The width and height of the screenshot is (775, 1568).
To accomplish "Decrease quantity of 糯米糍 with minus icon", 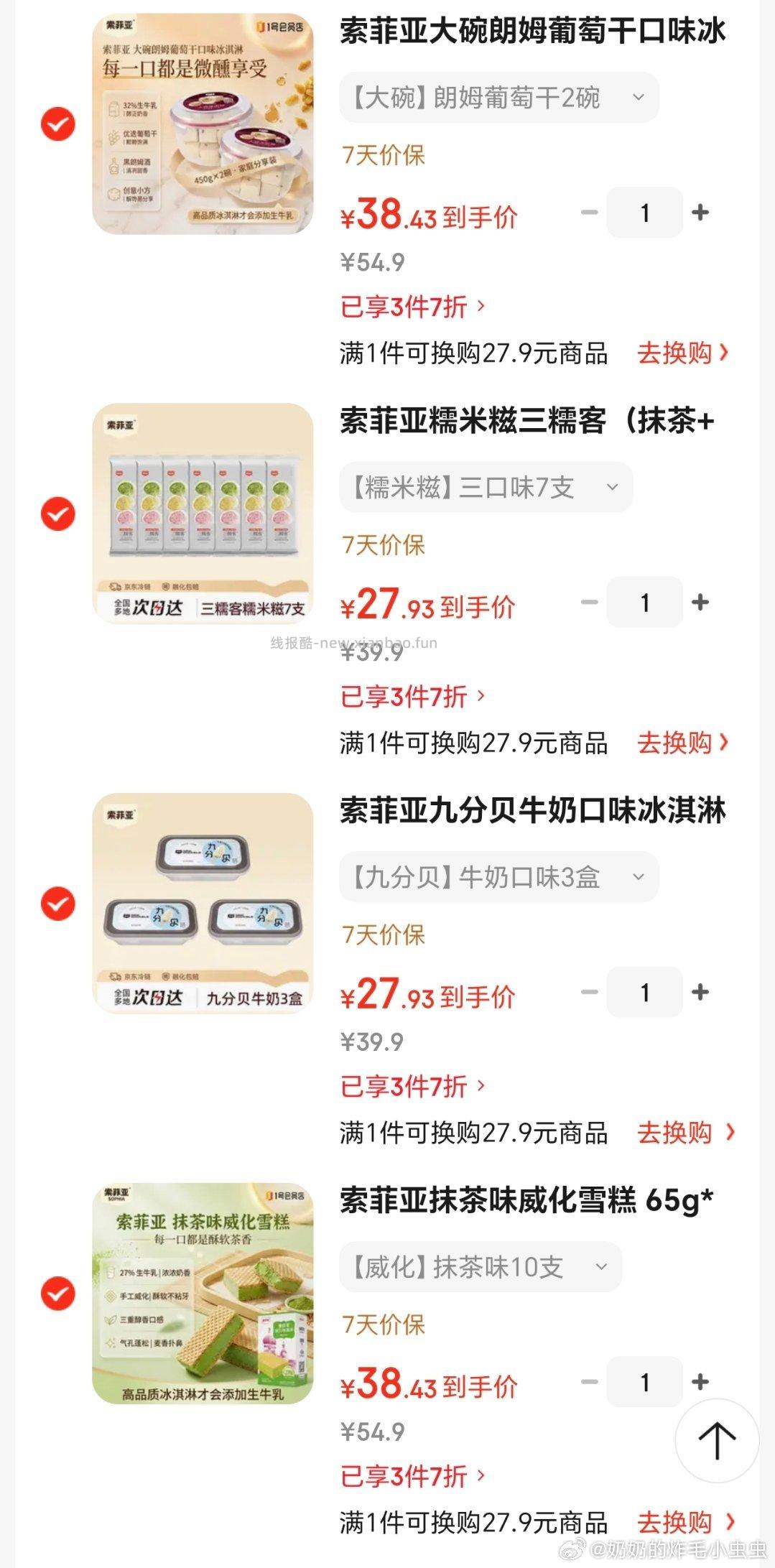I will [589, 603].
